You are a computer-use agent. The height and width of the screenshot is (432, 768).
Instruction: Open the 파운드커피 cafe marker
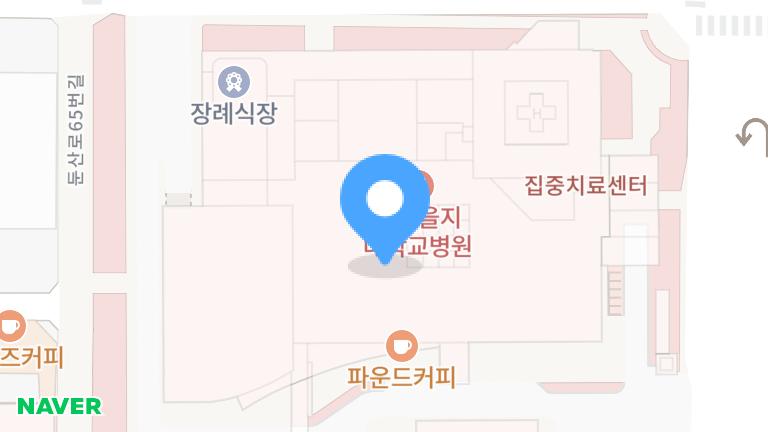(402, 346)
